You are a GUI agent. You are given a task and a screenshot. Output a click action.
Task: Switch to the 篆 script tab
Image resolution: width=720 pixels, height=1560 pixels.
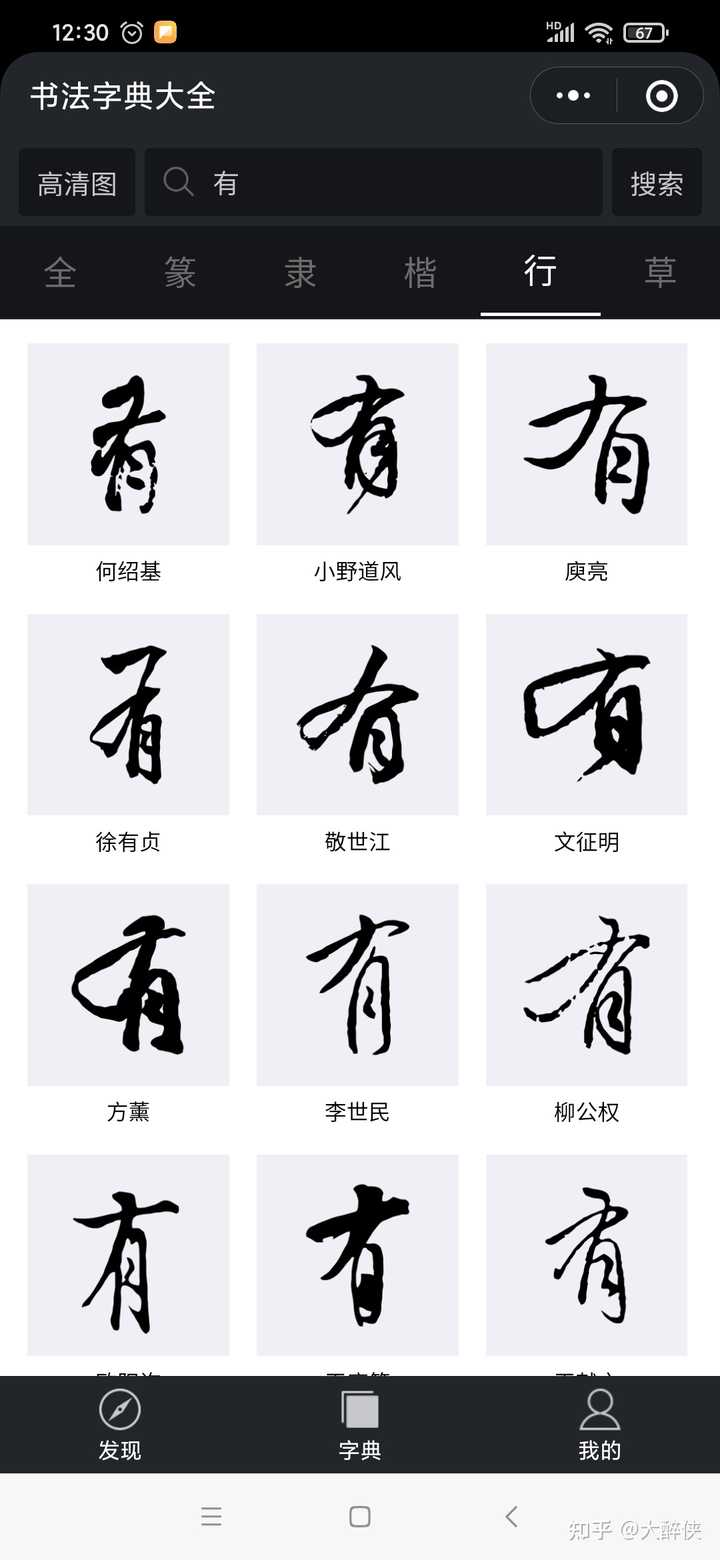point(180,272)
